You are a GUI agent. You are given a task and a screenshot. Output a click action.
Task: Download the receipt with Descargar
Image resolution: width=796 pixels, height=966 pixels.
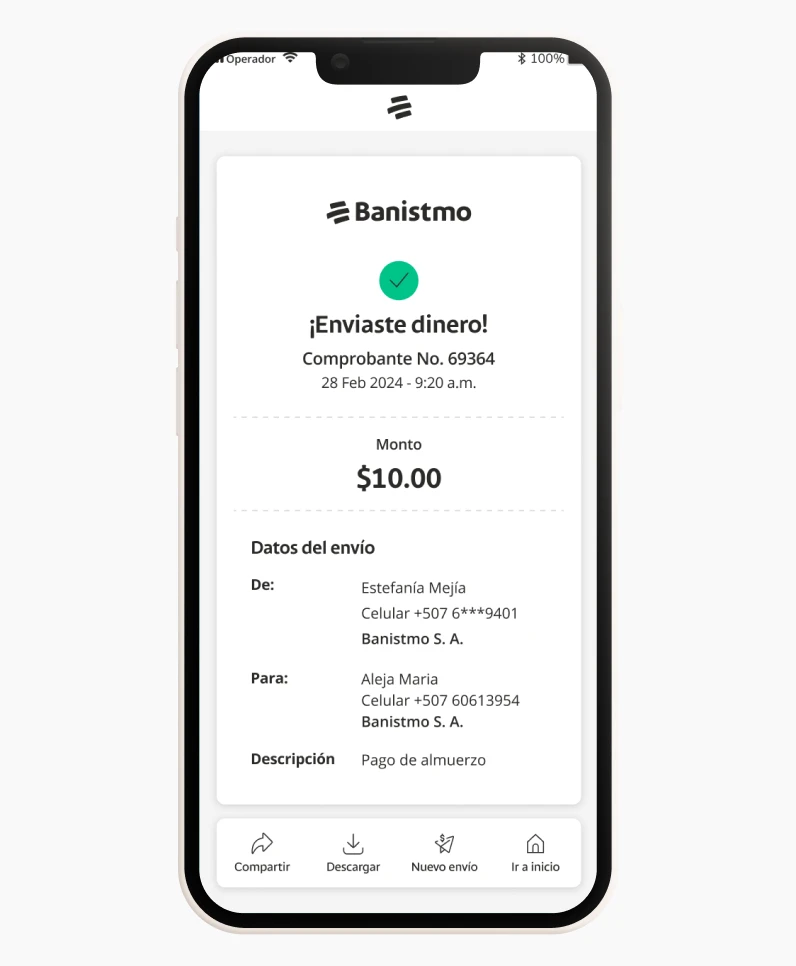click(x=353, y=852)
